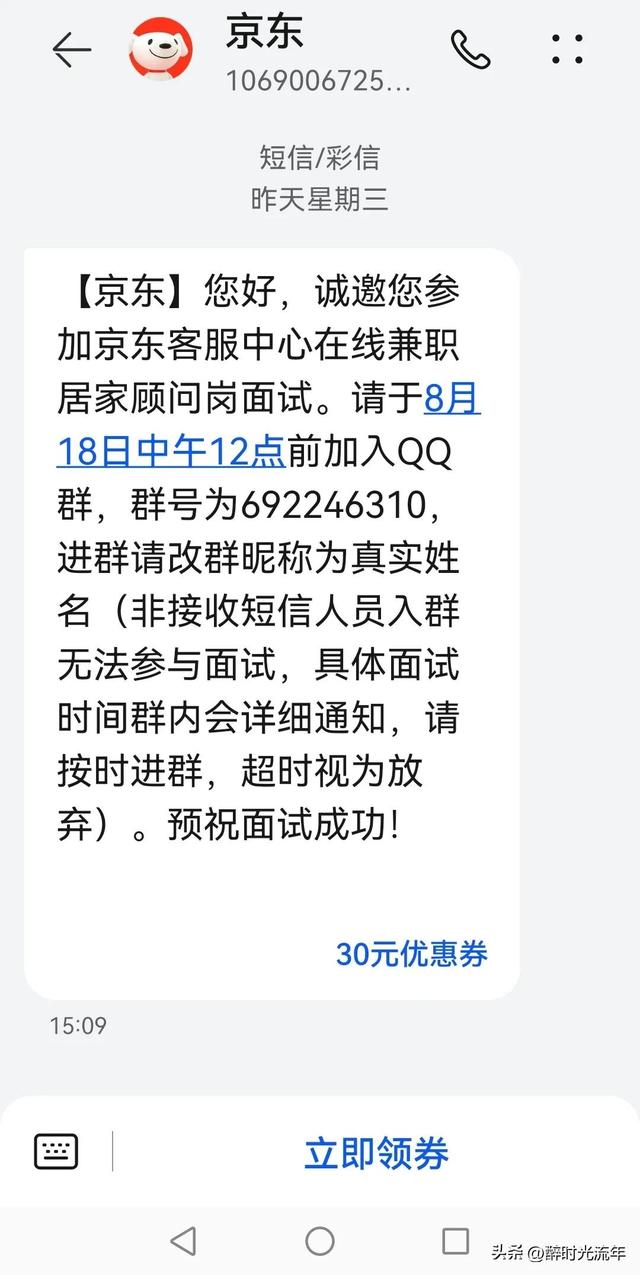This screenshot has width=640, height=1275.
Task: Show the keyboard input toggle
Action: 56,1151
